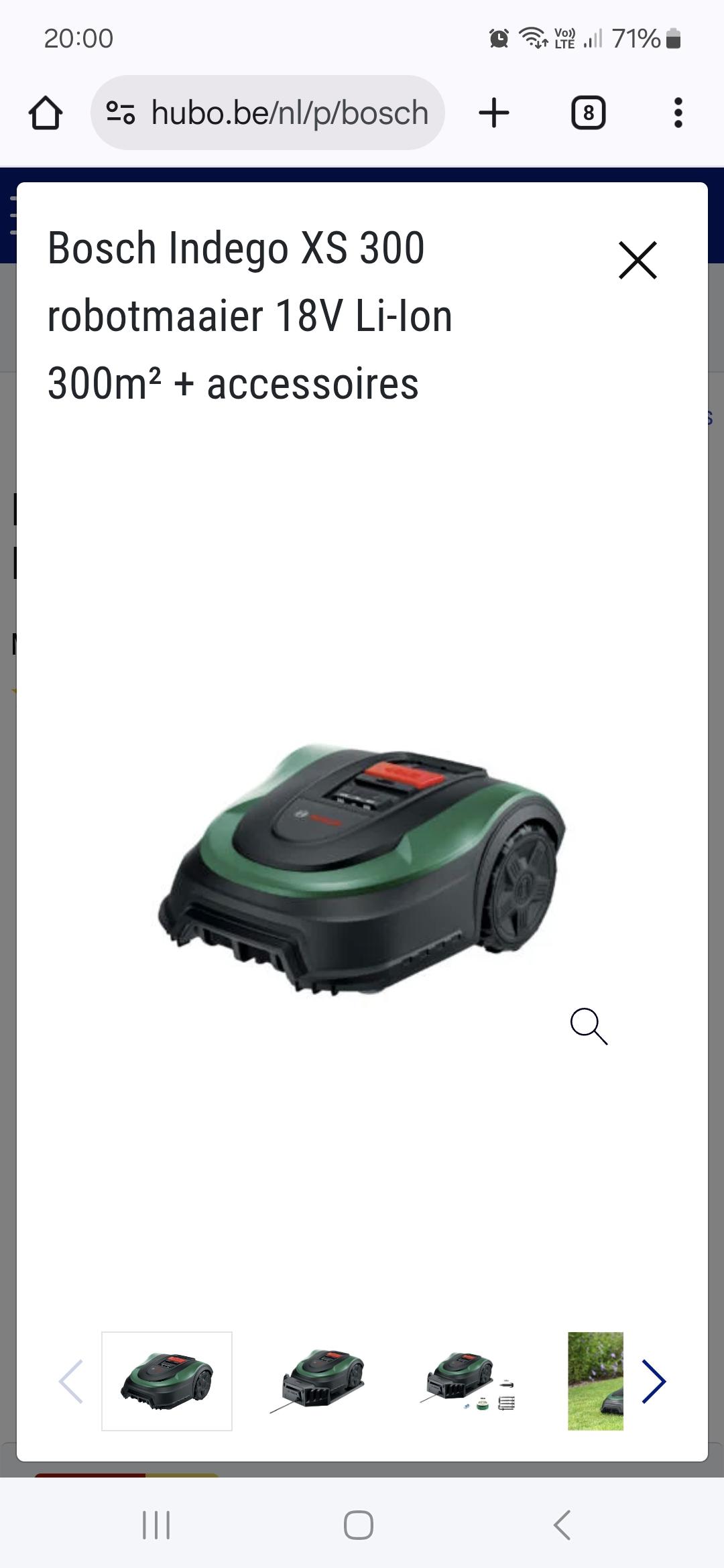724x1568 pixels.
Task: Go to the browser home page
Action: click(46, 113)
